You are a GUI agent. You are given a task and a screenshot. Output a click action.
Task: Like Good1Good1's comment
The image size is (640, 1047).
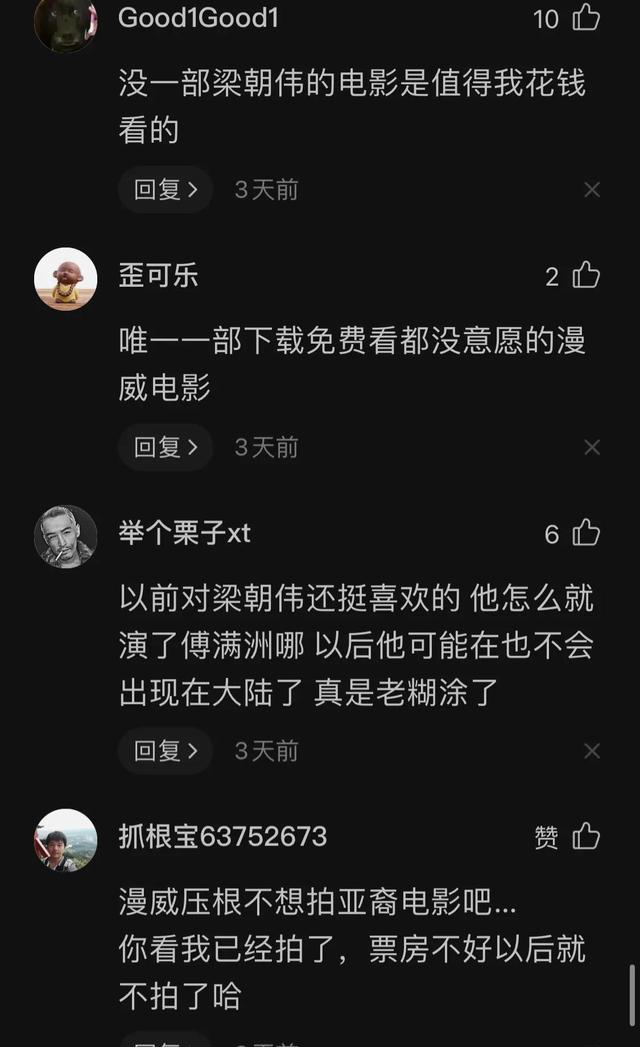(586, 17)
